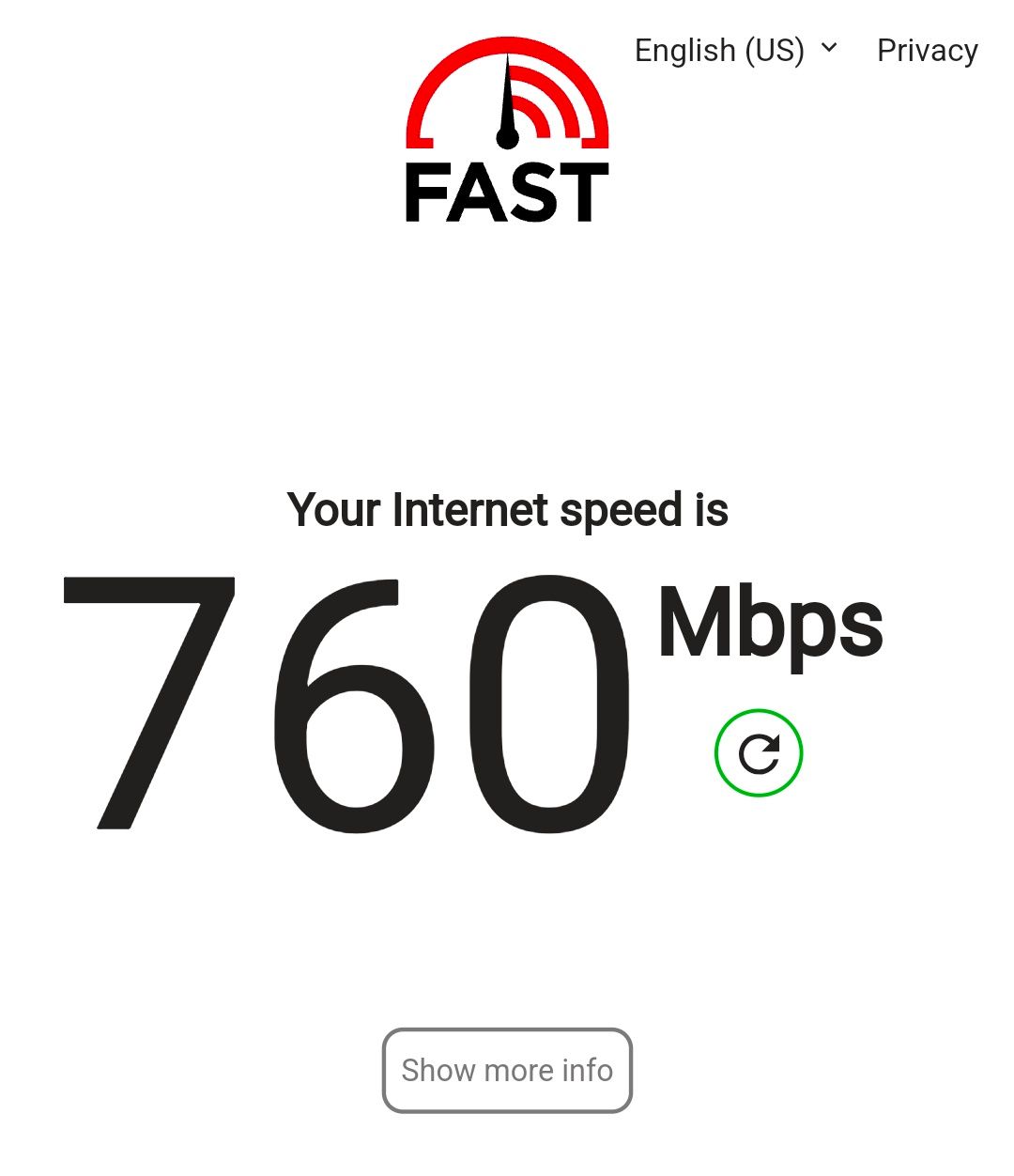The image size is (1014, 1176).
Task: Open the English (US) language dropdown
Action: tap(736, 50)
